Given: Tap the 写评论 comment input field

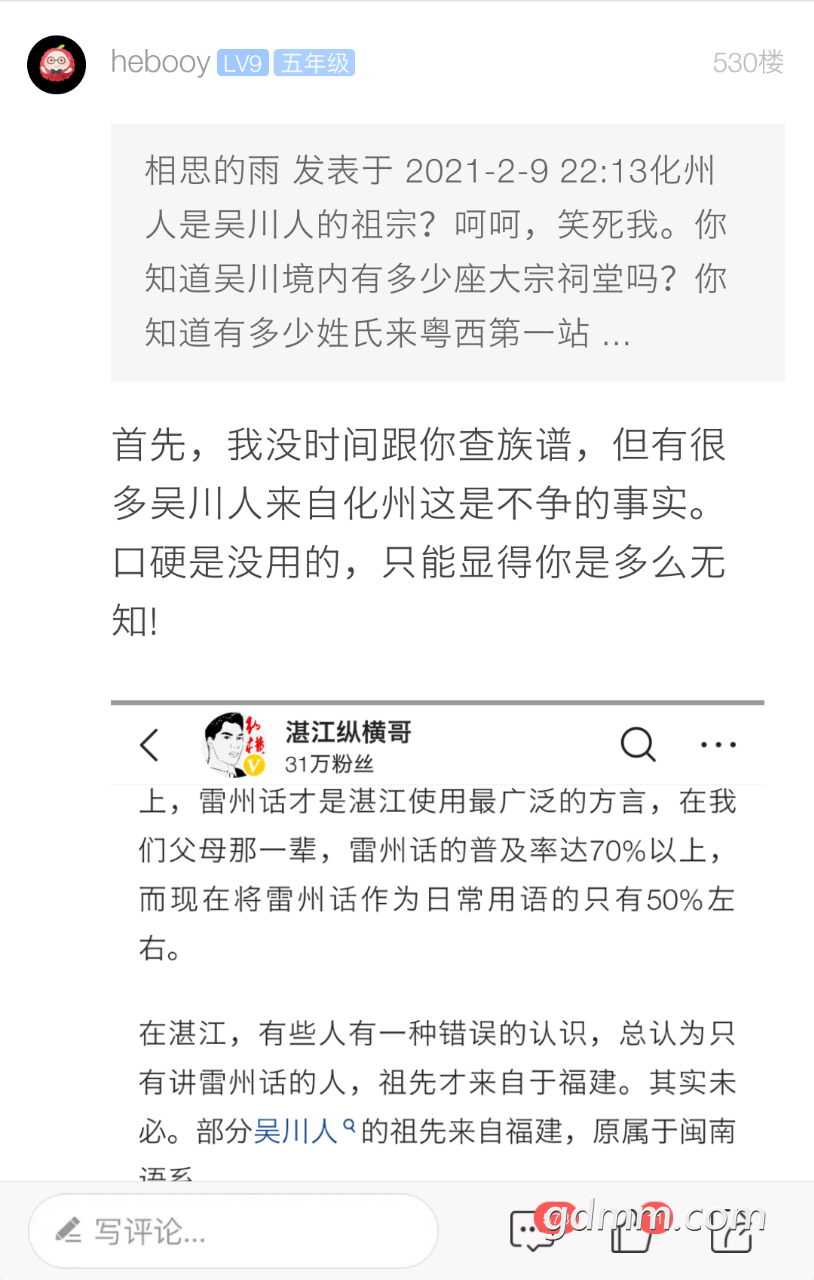Looking at the screenshot, I should (x=233, y=1231).
